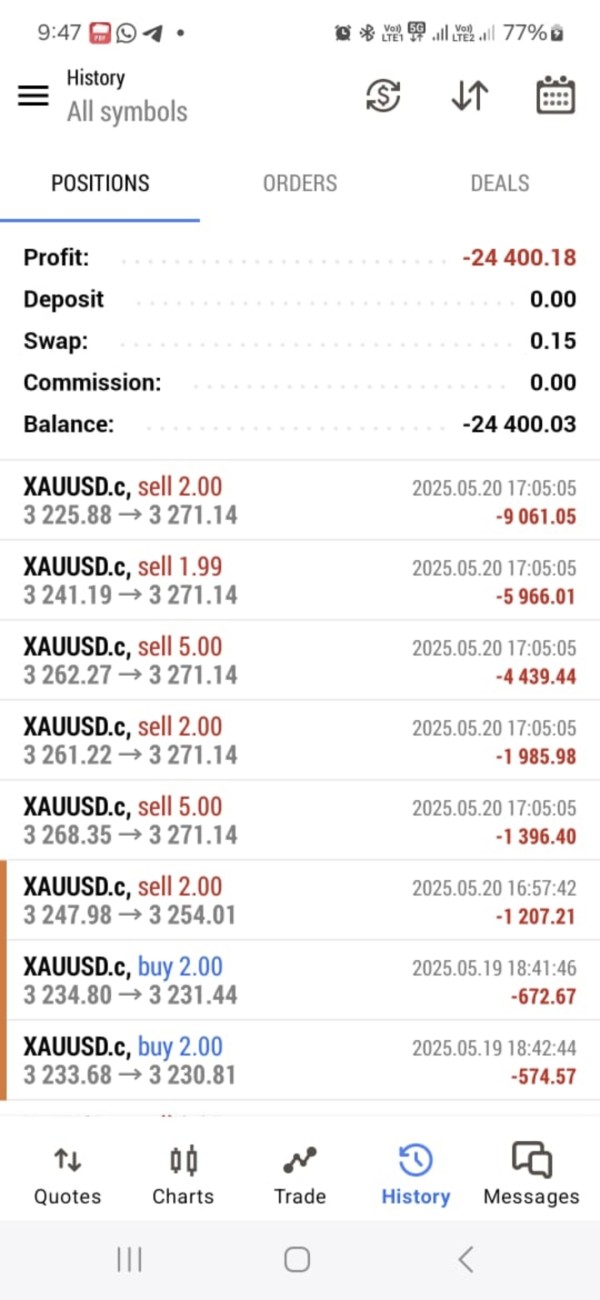Open the sell 5.00 position at 3 268.35
Screen dimensions: 600x1300
(300, 821)
